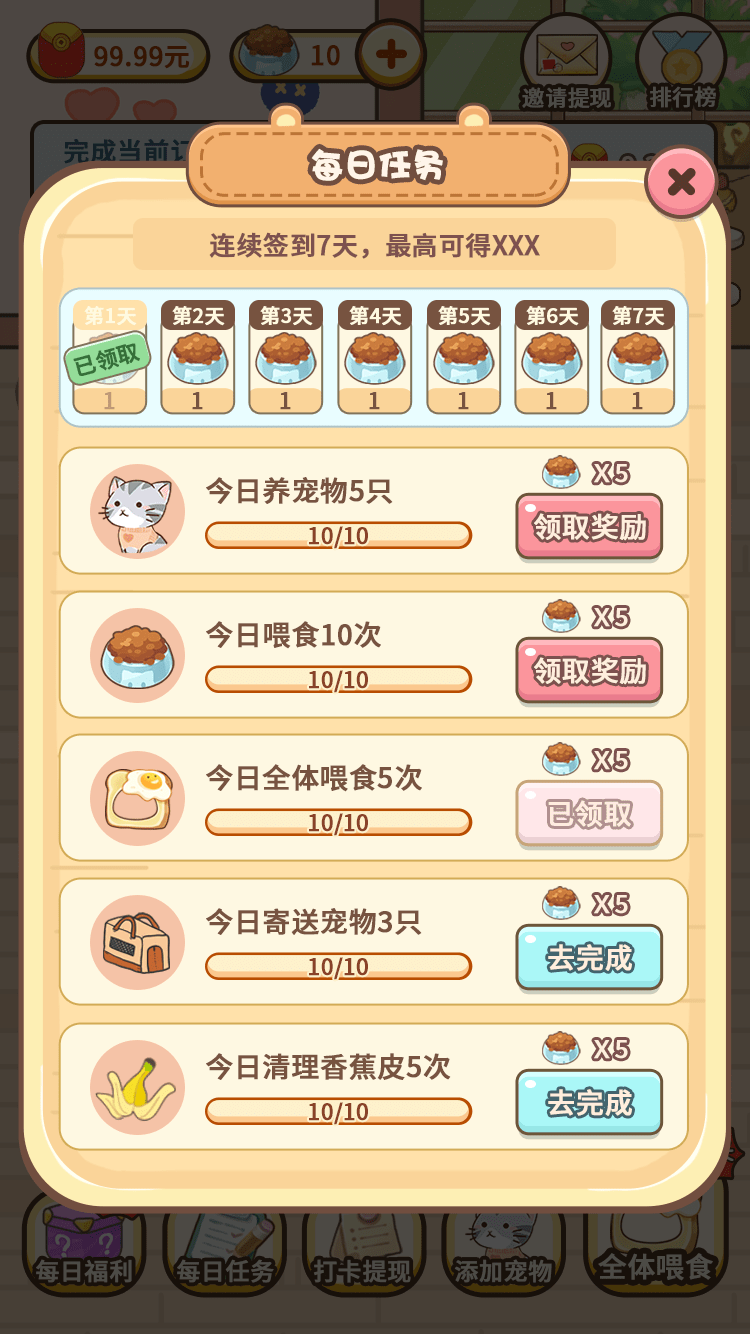Tap the pet food bowl feeding task icon

pyautogui.click(x=137, y=654)
